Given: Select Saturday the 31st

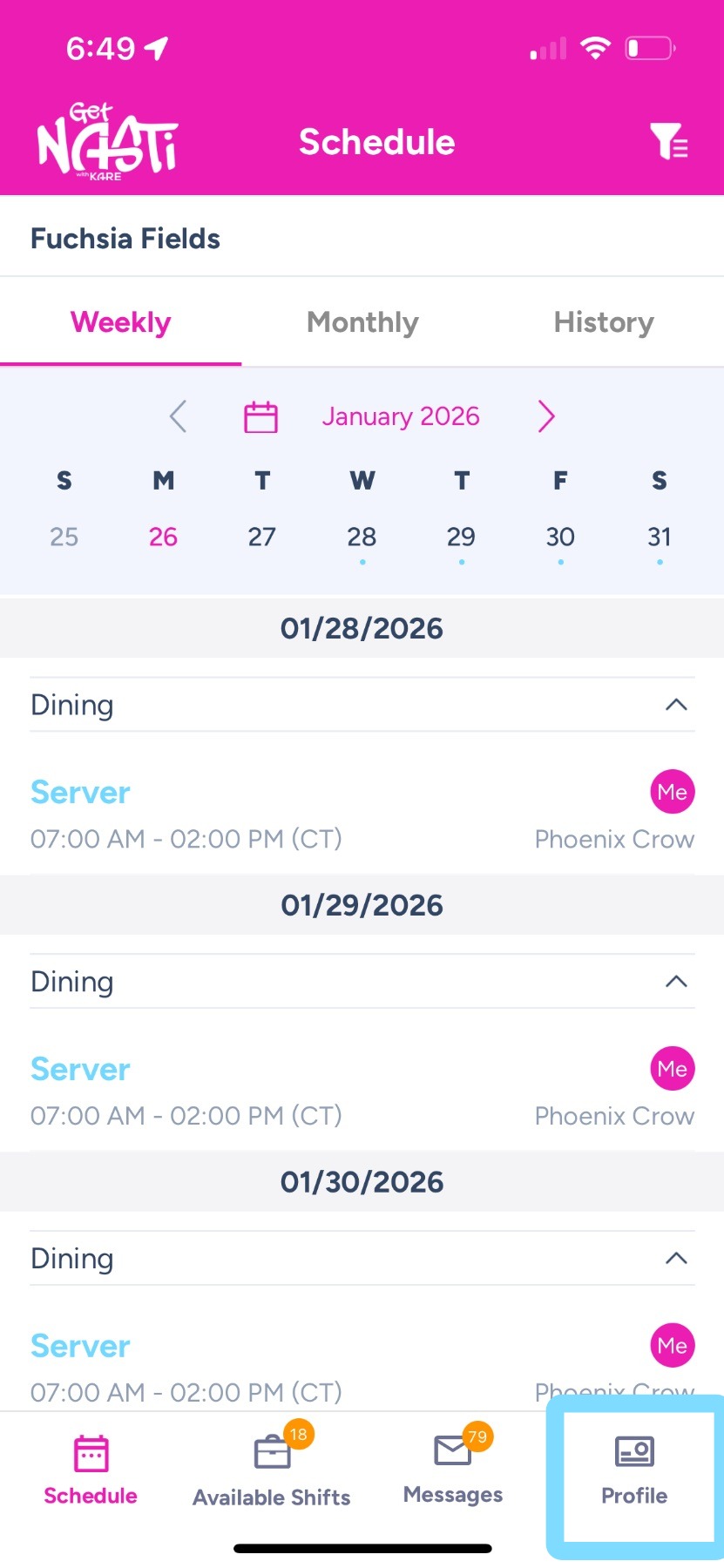Looking at the screenshot, I should click(660, 537).
